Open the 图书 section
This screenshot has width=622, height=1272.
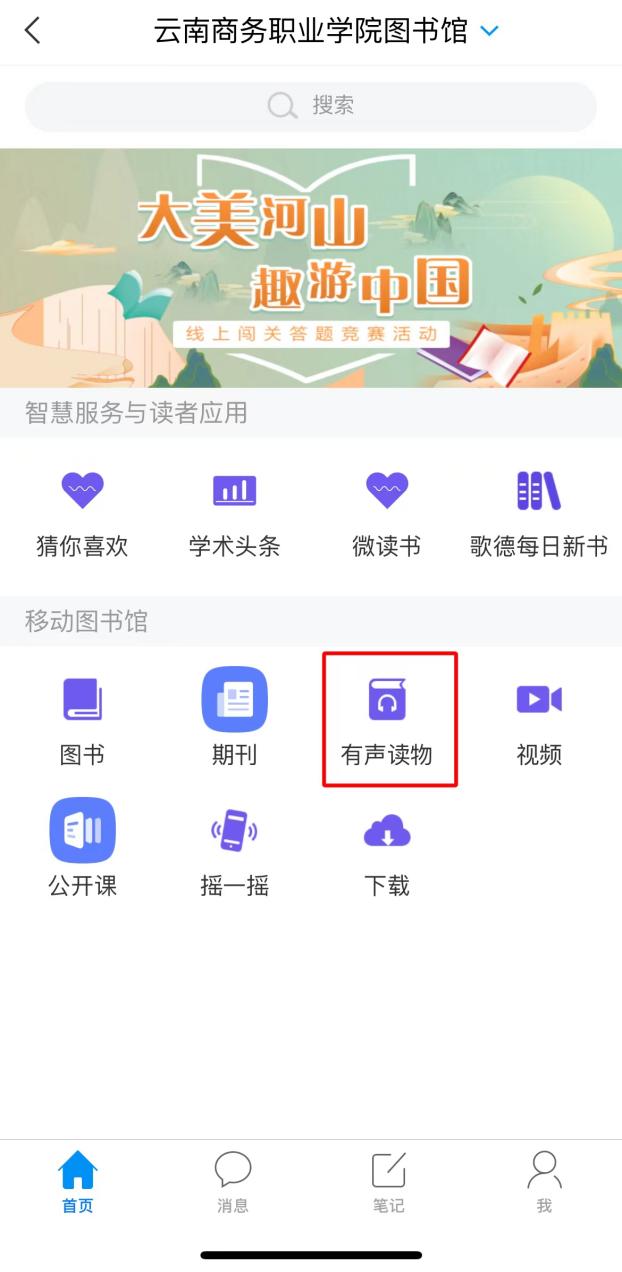coord(82,720)
